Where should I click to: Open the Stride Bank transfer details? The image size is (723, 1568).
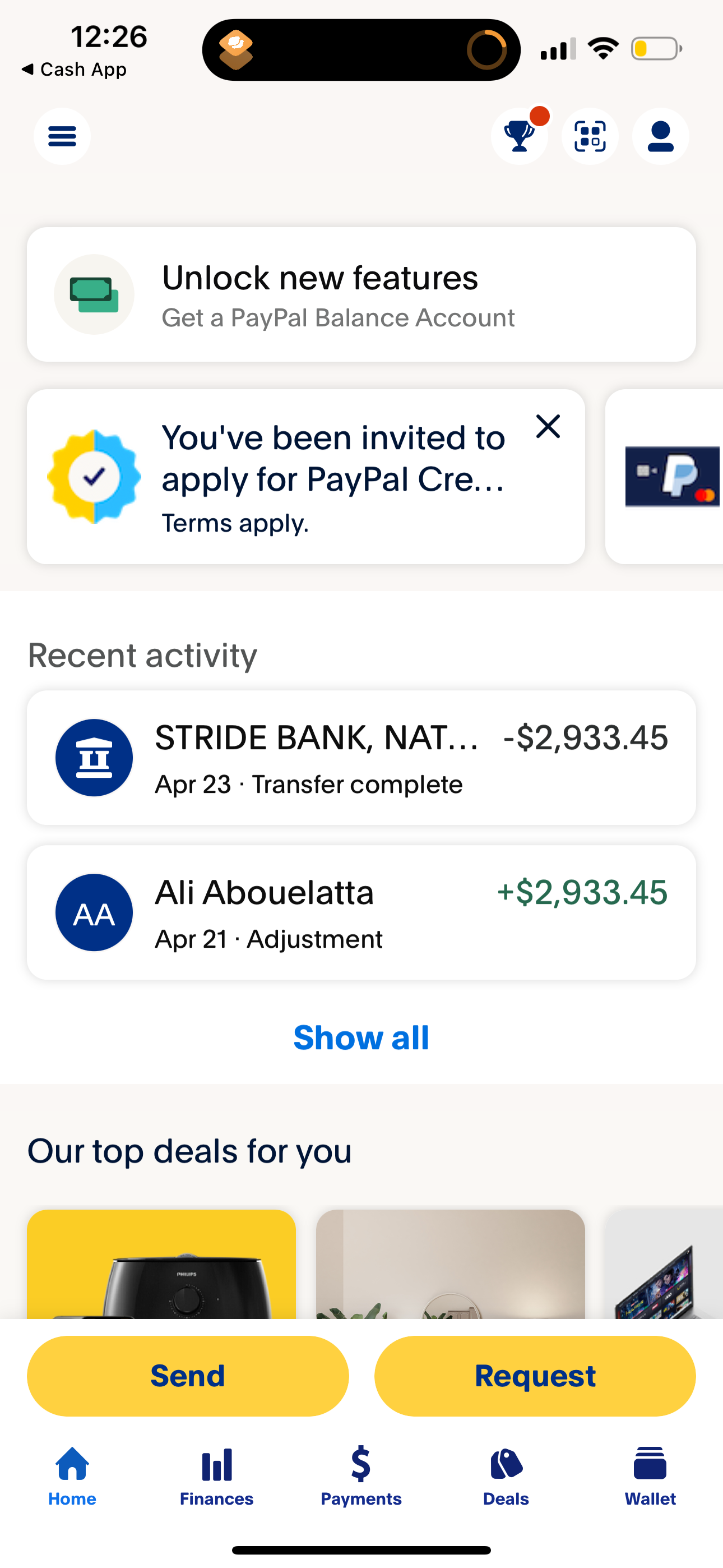tap(361, 757)
